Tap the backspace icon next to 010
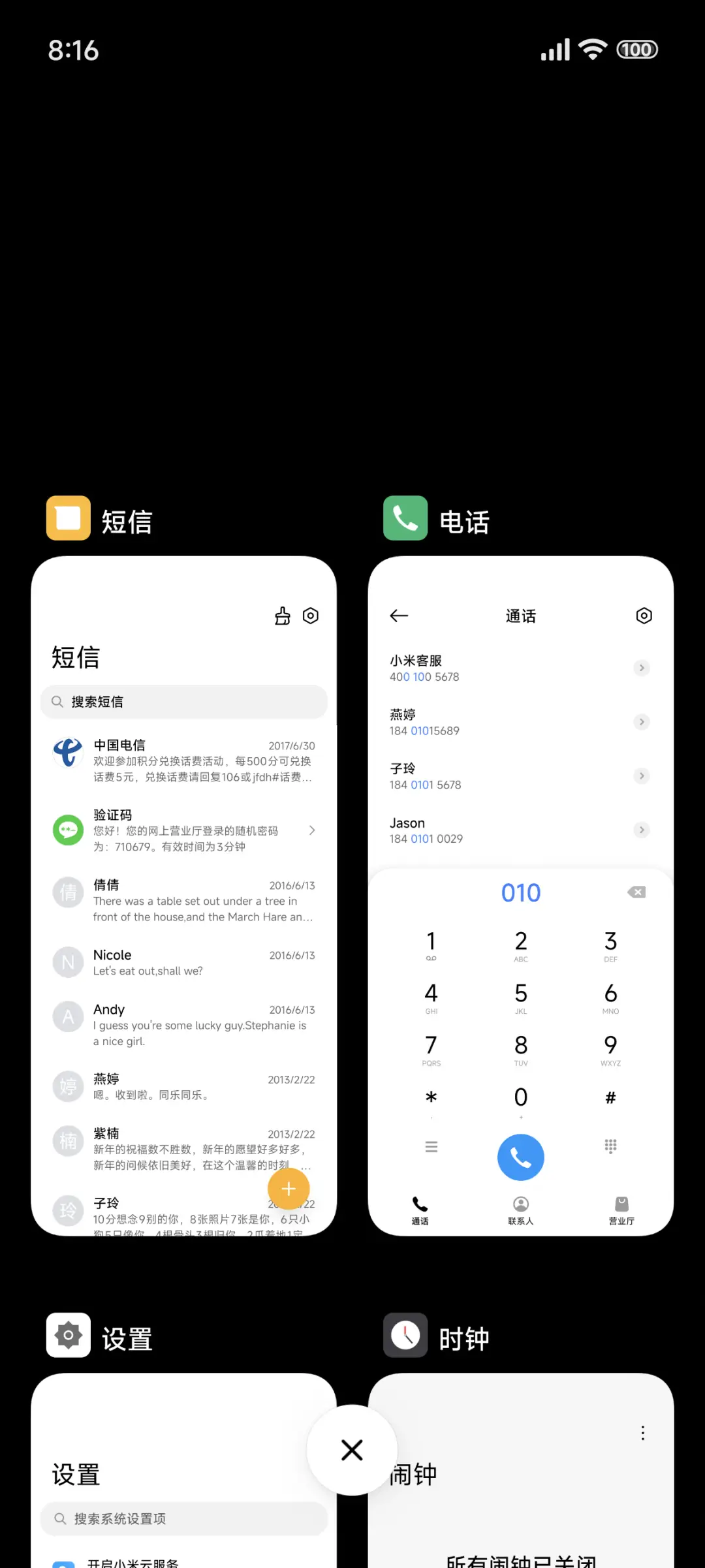This screenshot has width=705, height=1568. click(x=635, y=892)
